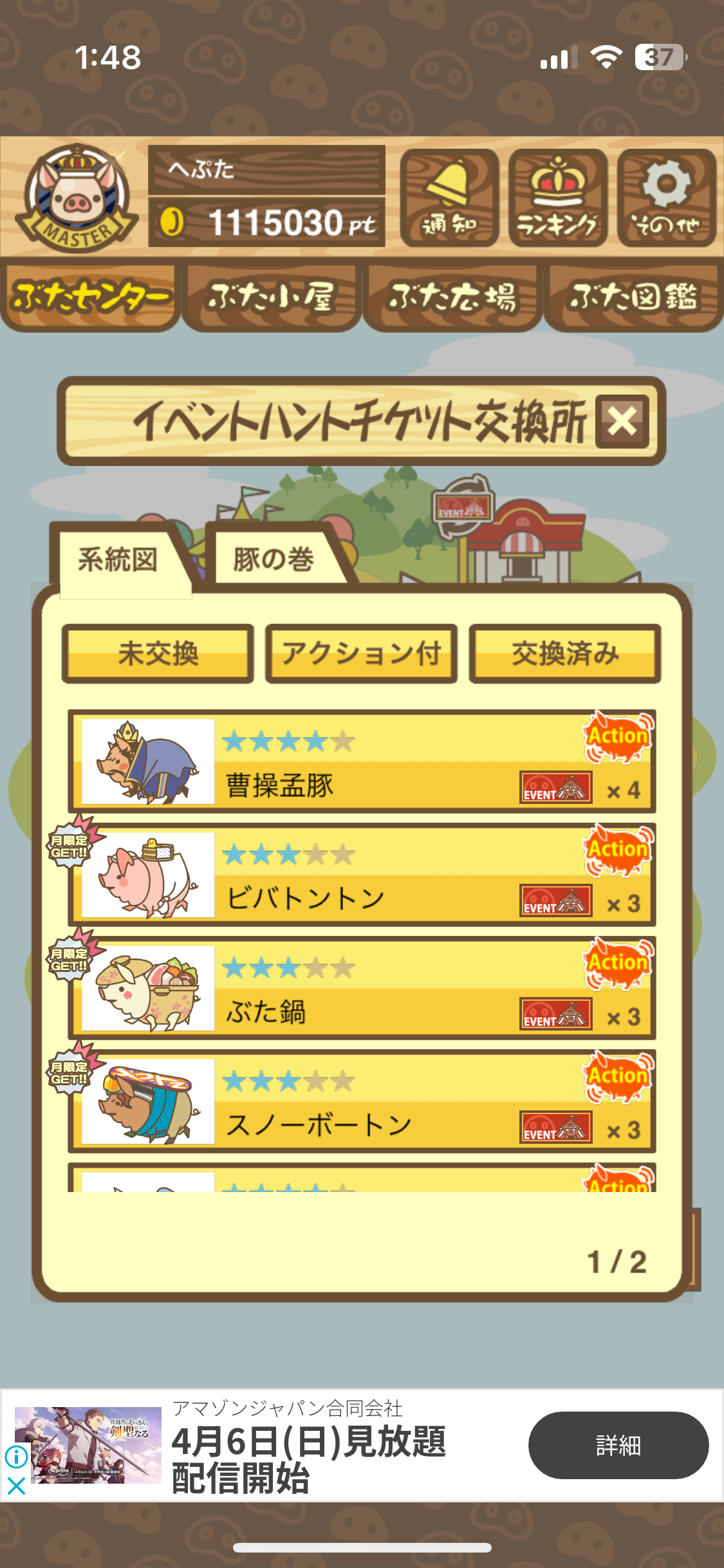Select the 豚の巻 tab
This screenshot has width=724, height=1568.
(x=275, y=557)
